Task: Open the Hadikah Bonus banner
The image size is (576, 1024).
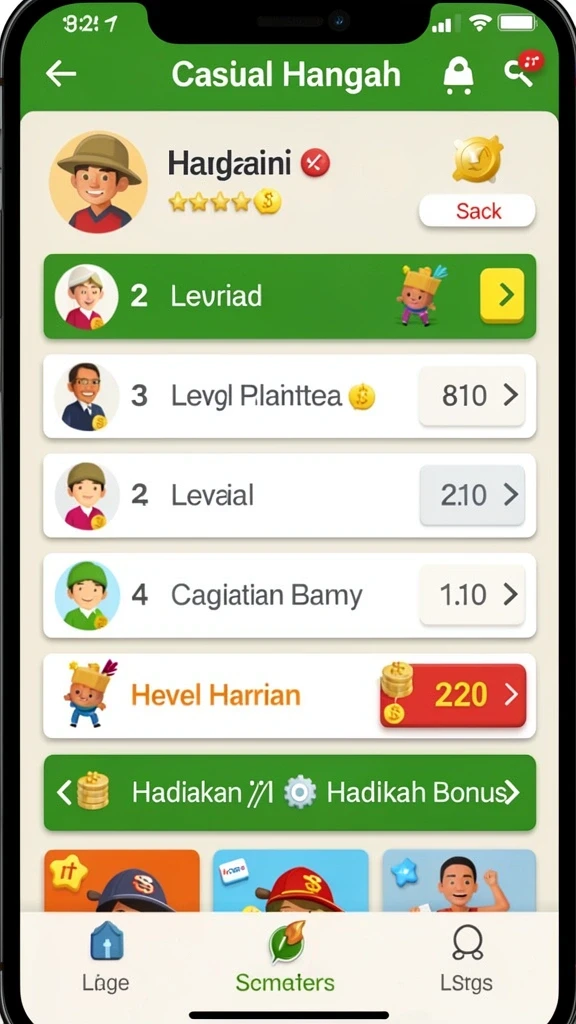Action: [x=289, y=793]
